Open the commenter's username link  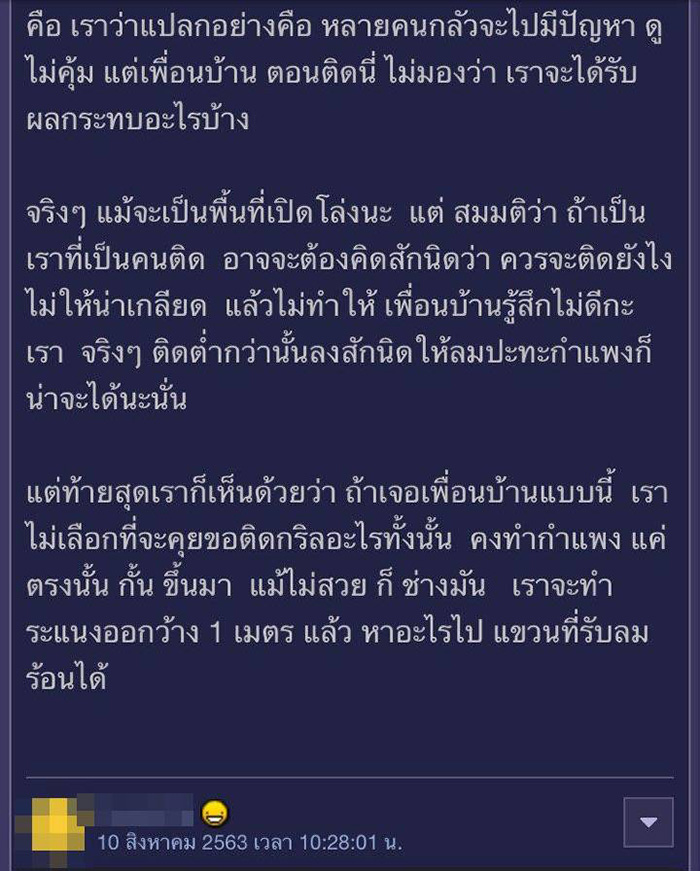(x=143, y=808)
